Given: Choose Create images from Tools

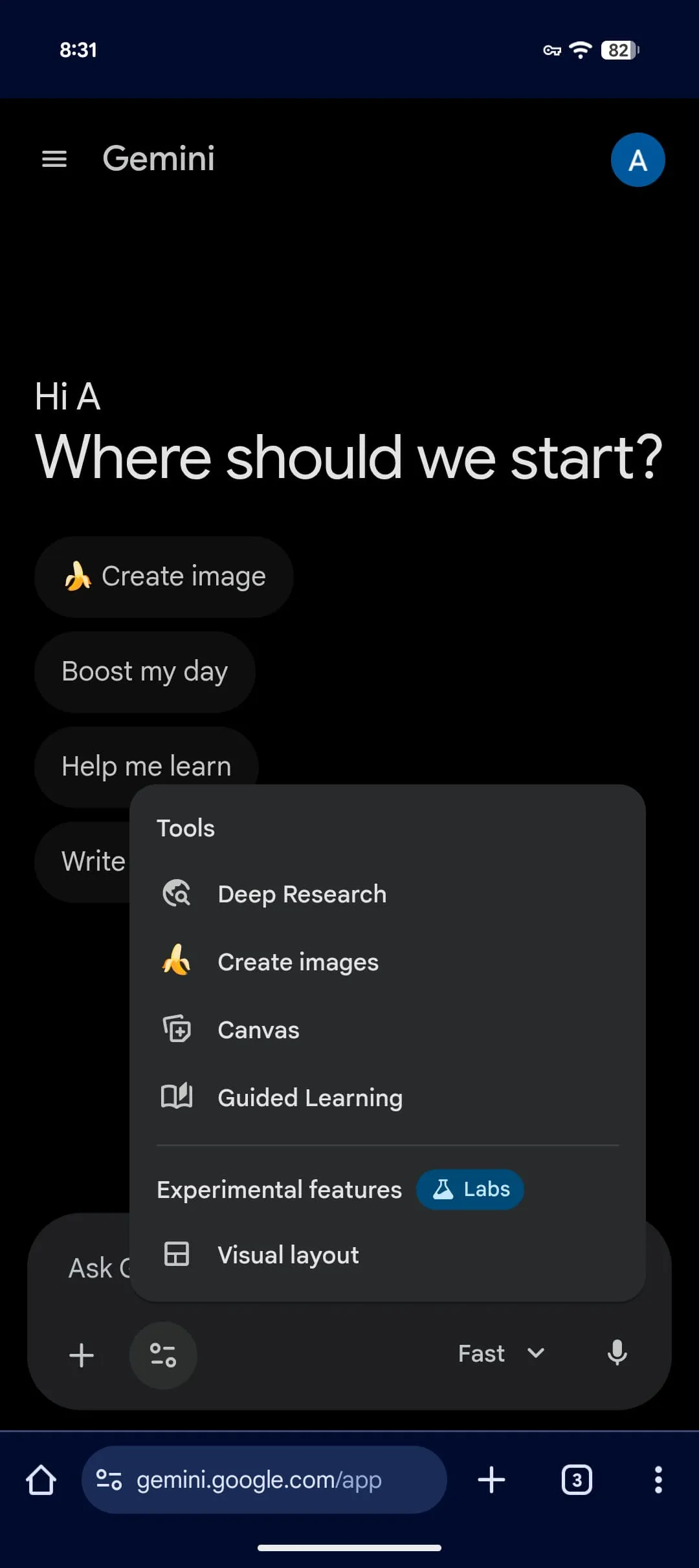Looking at the screenshot, I should tap(298, 963).
